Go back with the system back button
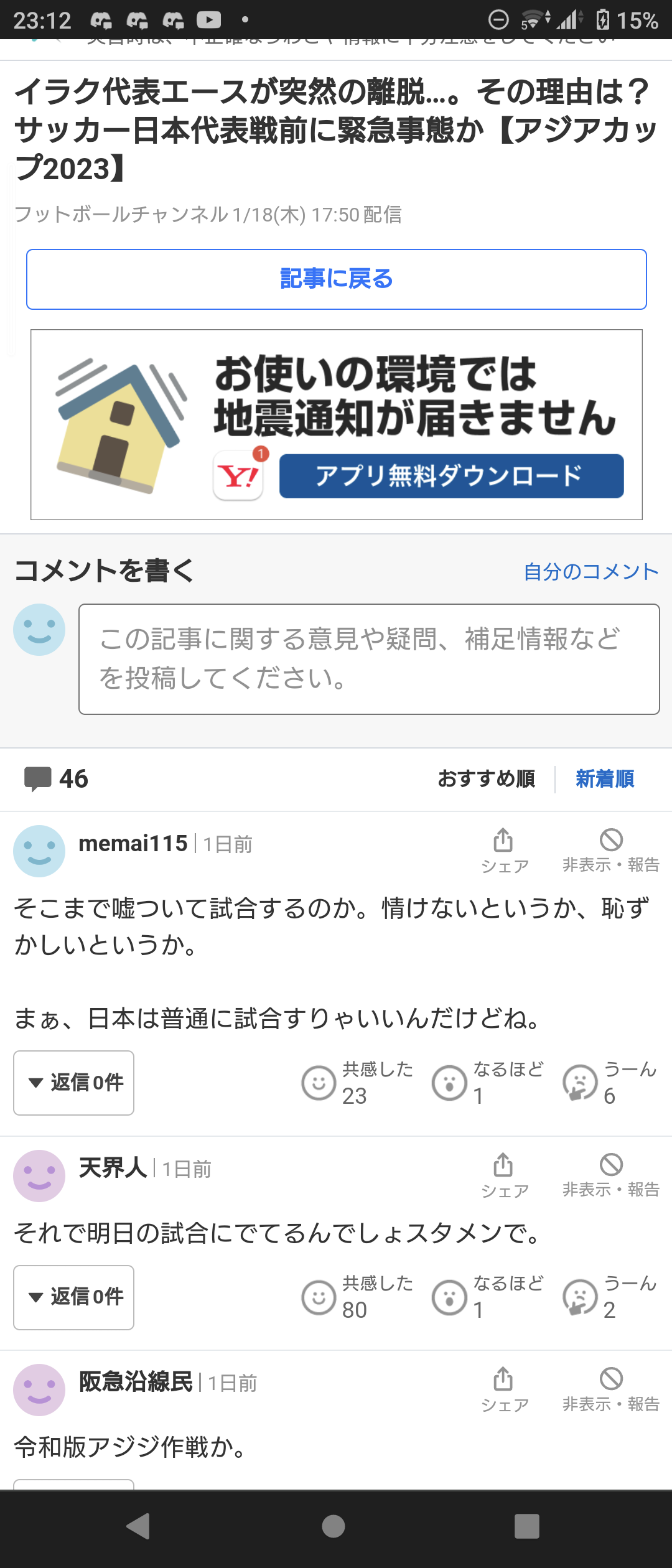This screenshot has width=672, height=1568. (138, 1526)
